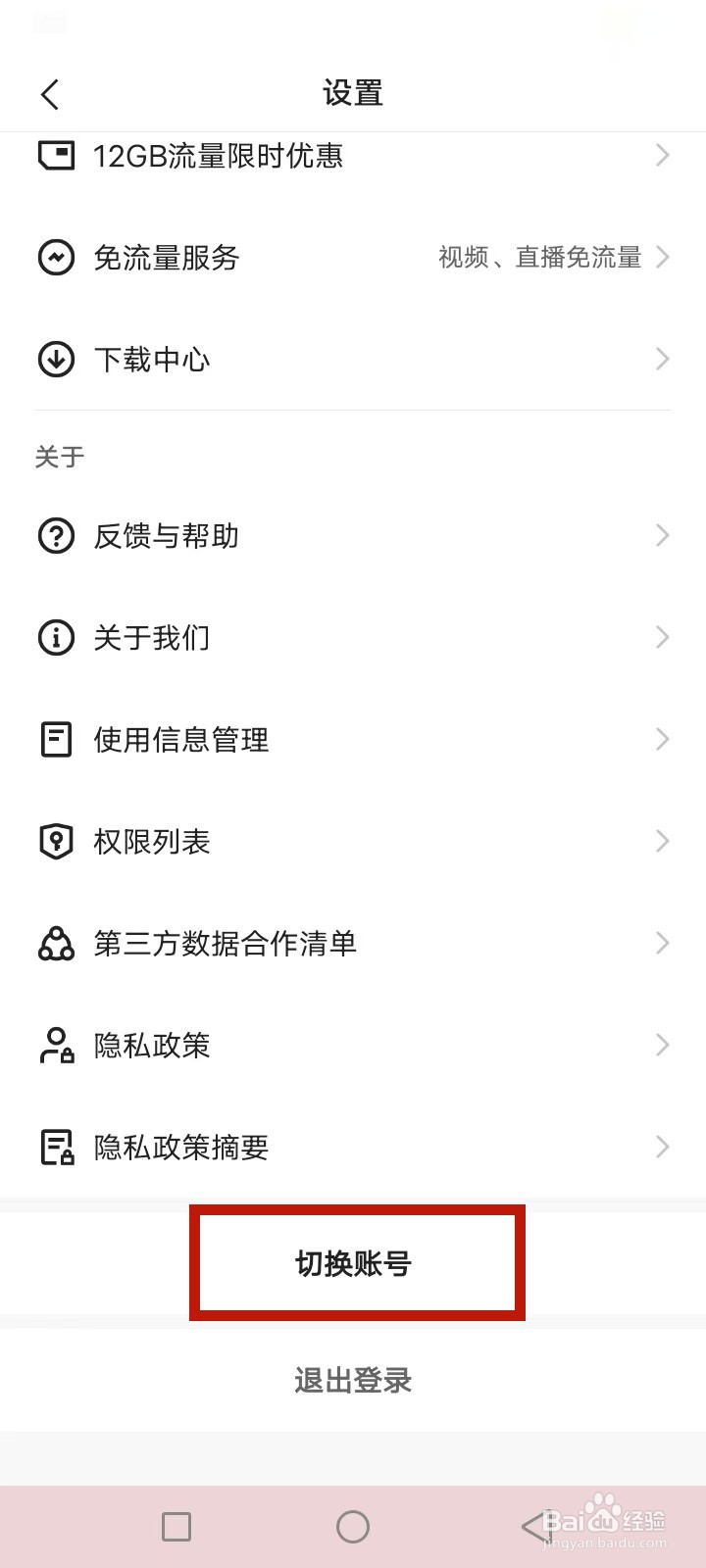Screen dimensions: 706x1568
Task: Click the three-circles icon beside 第三方数据合作清单
Action: 57,943
